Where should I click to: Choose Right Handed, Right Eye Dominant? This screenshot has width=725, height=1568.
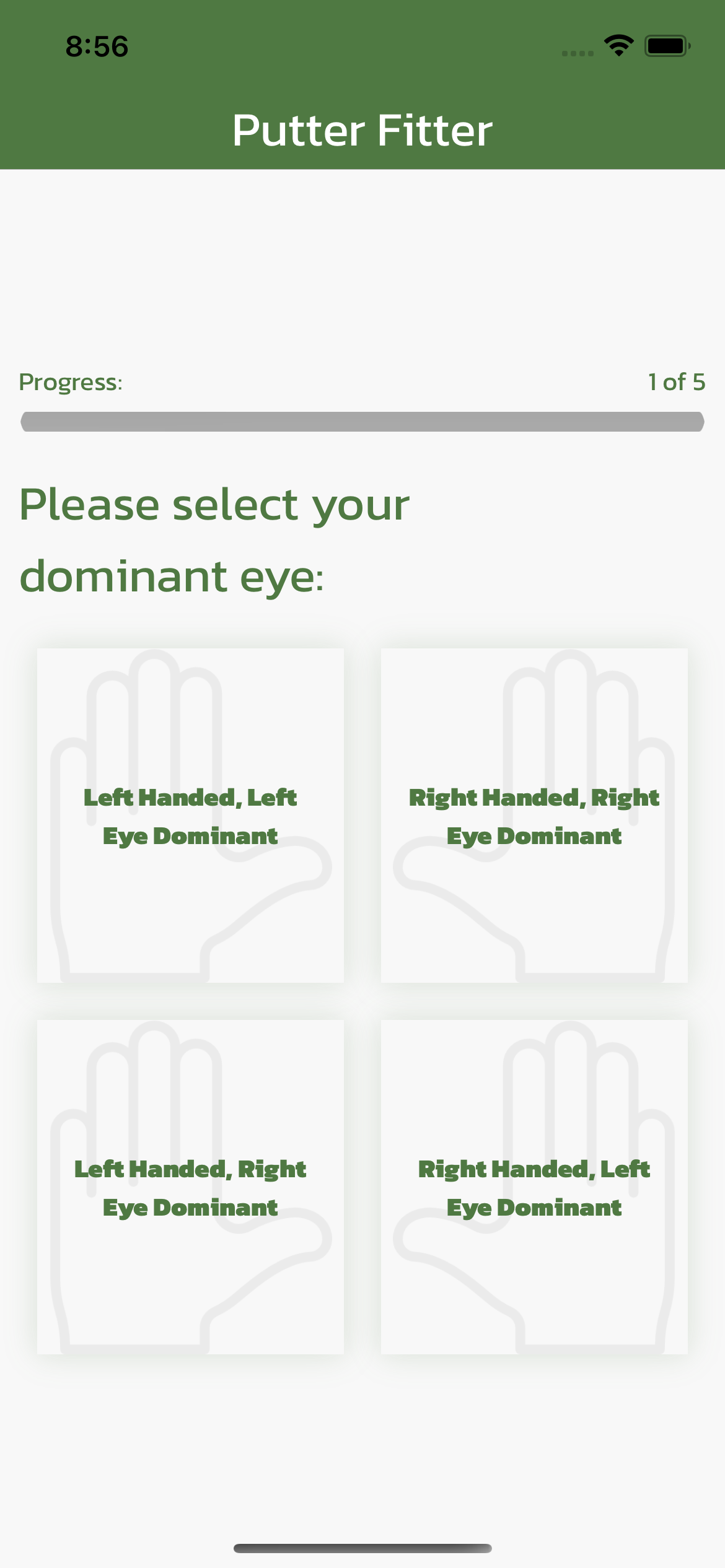click(534, 815)
